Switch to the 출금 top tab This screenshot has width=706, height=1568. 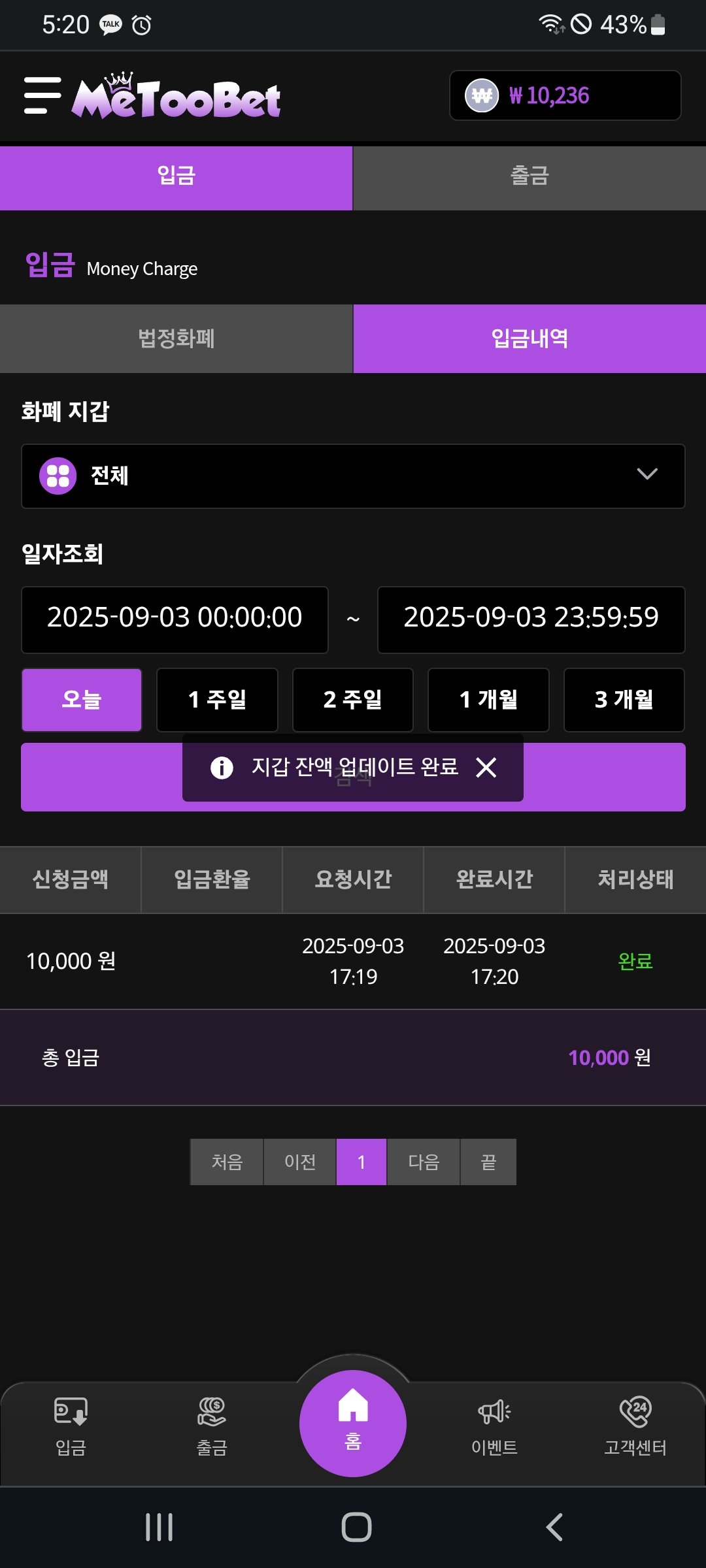coord(529,176)
